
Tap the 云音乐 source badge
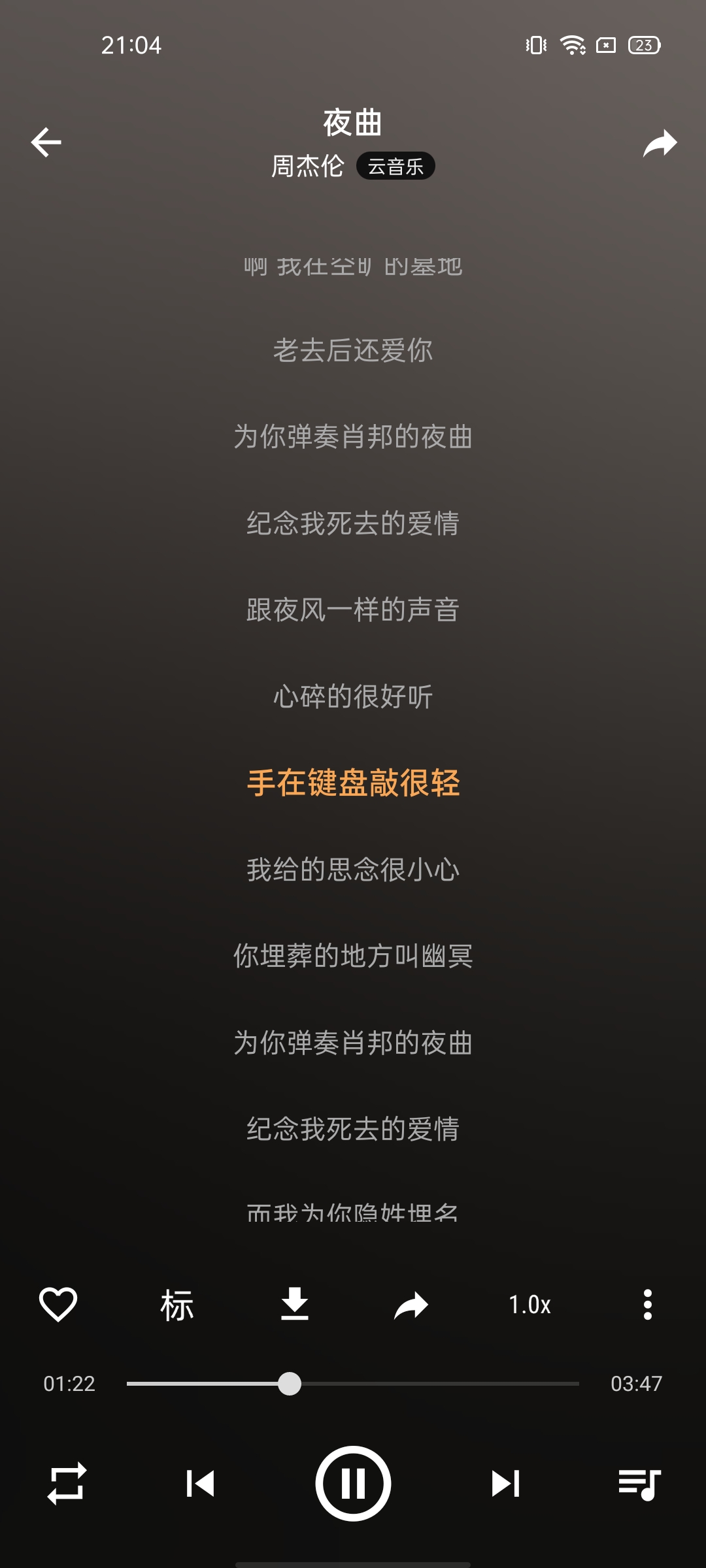click(x=395, y=167)
